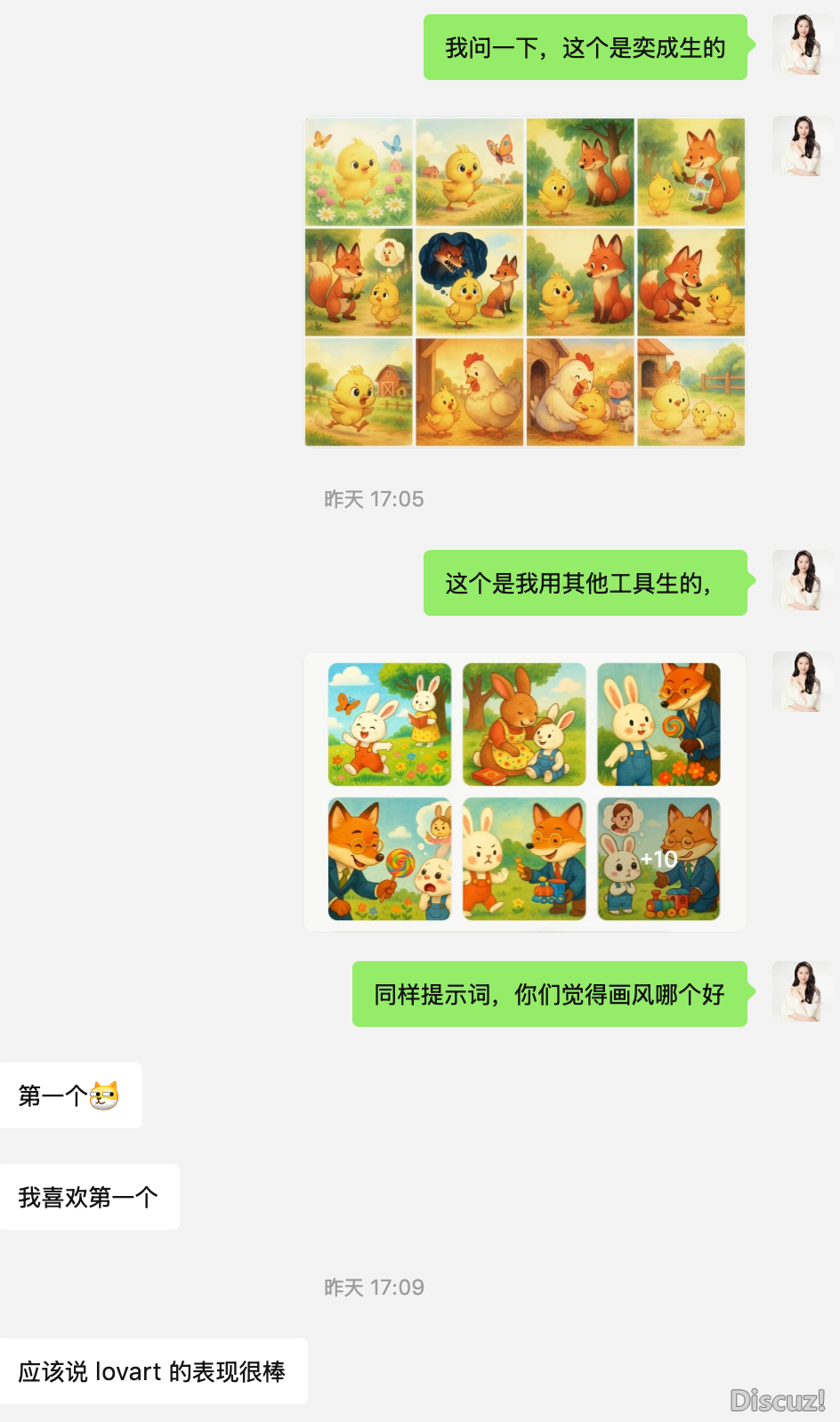Open the rabbit chasing butterfly picture
The width and height of the screenshot is (840, 1422).
coord(390,724)
